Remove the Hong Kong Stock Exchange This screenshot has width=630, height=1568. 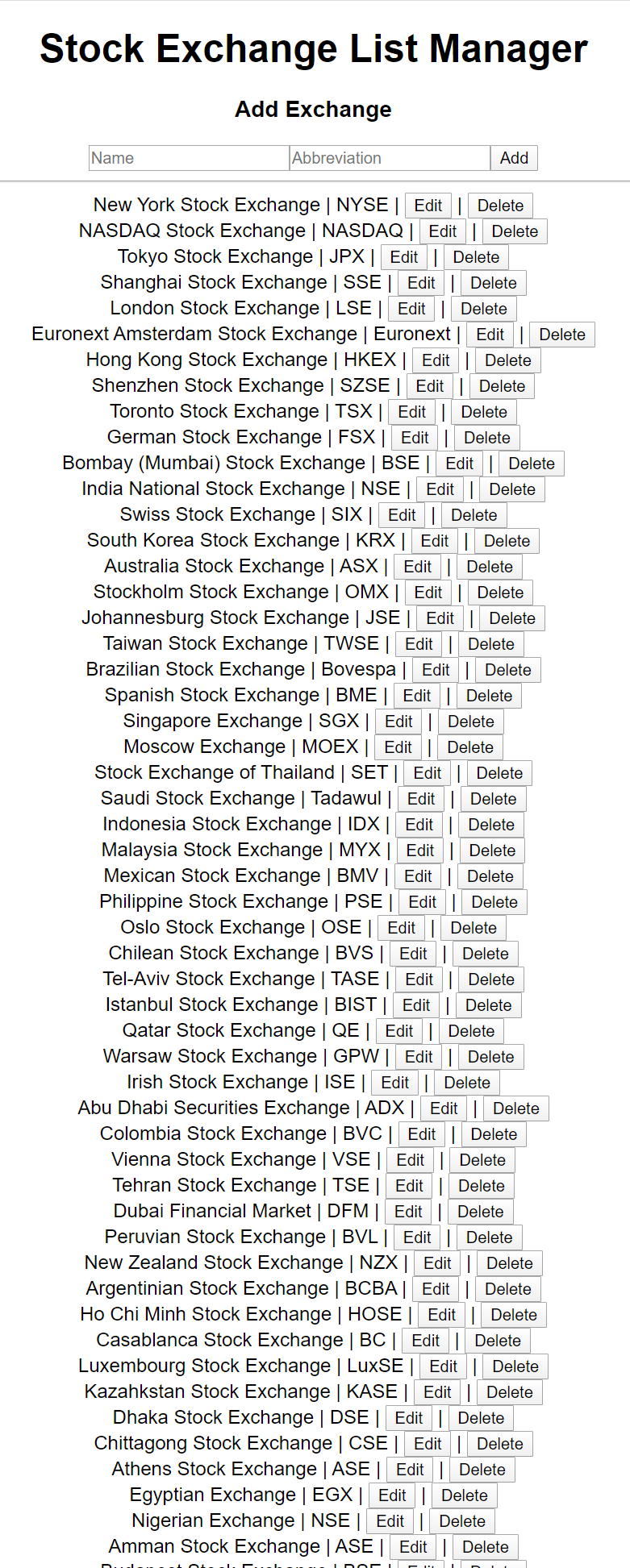[508, 360]
